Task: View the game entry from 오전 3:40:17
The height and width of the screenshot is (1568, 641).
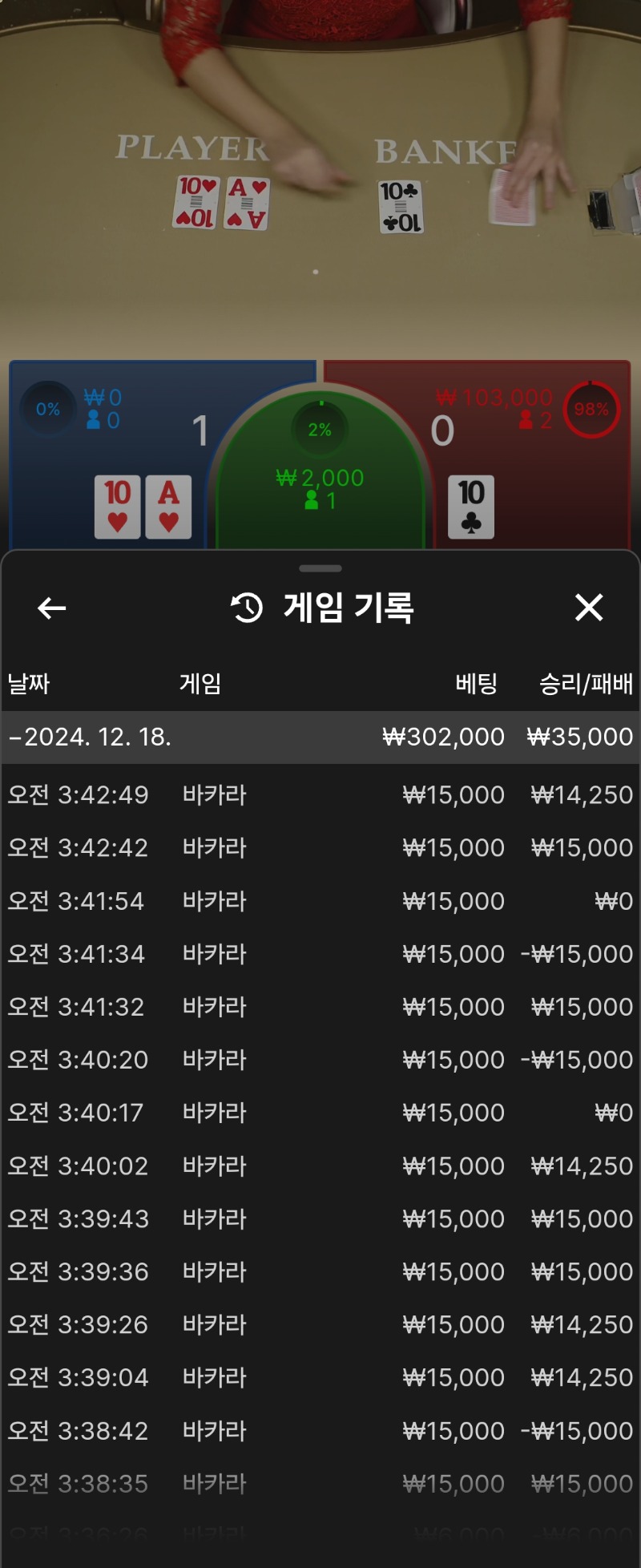Action: pyautogui.click(x=320, y=1113)
